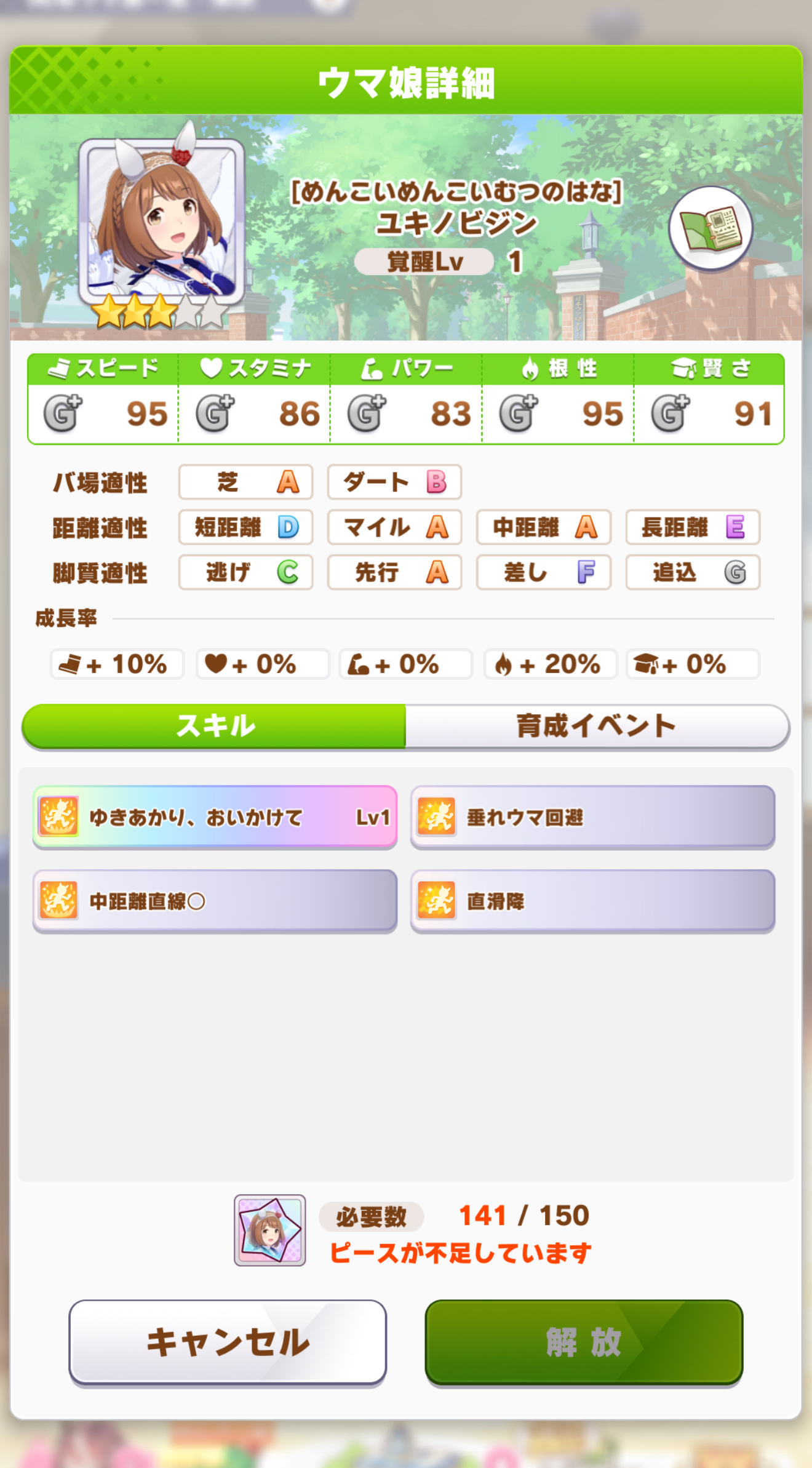The width and height of the screenshot is (812, 1468).
Task: Open the character profile book icon
Action: click(710, 228)
